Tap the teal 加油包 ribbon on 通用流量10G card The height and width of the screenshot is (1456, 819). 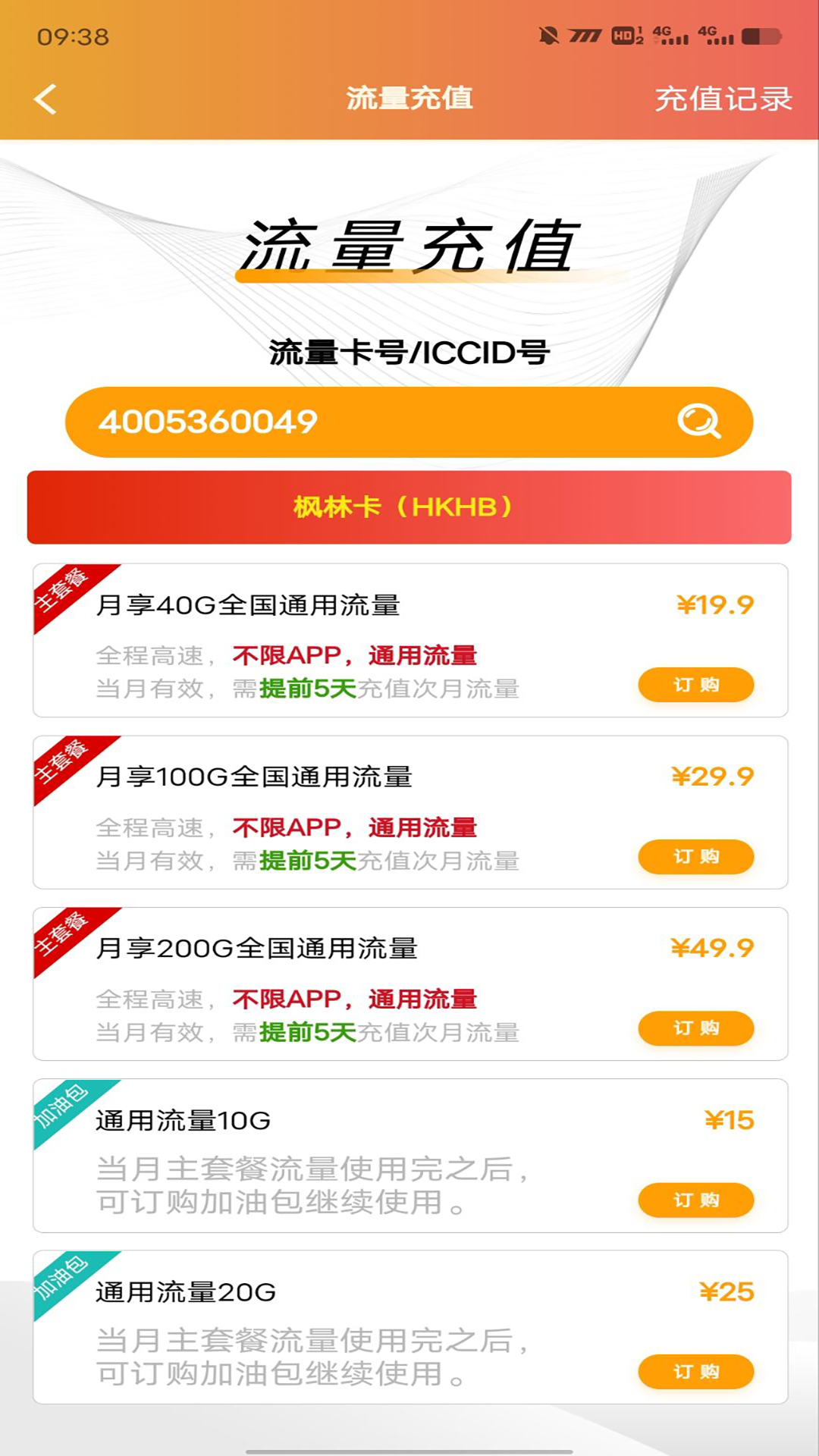pos(64,1112)
